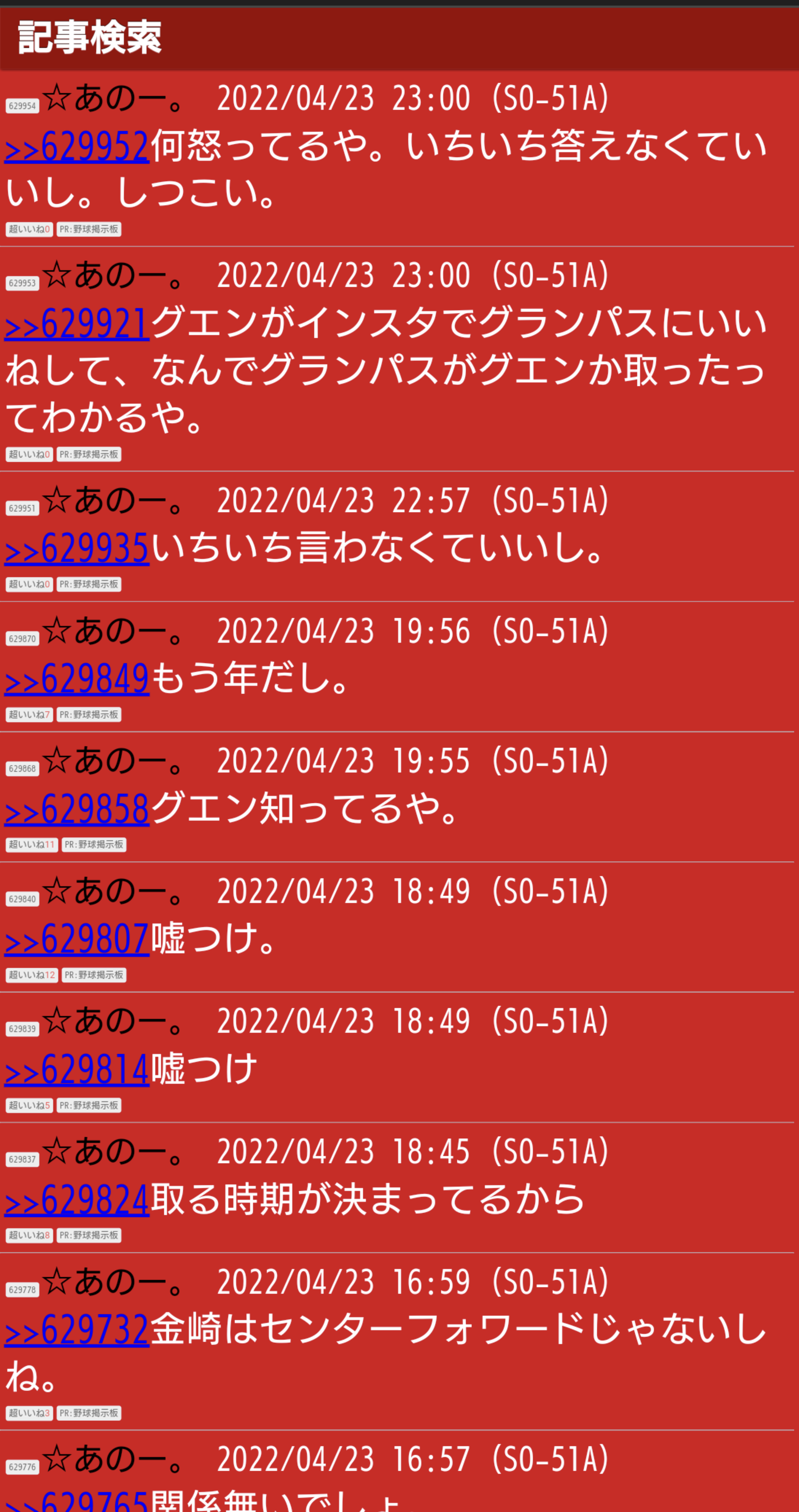Jump to referenced post >>629732
The height and width of the screenshot is (1512, 799).
[x=77, y=1331]
